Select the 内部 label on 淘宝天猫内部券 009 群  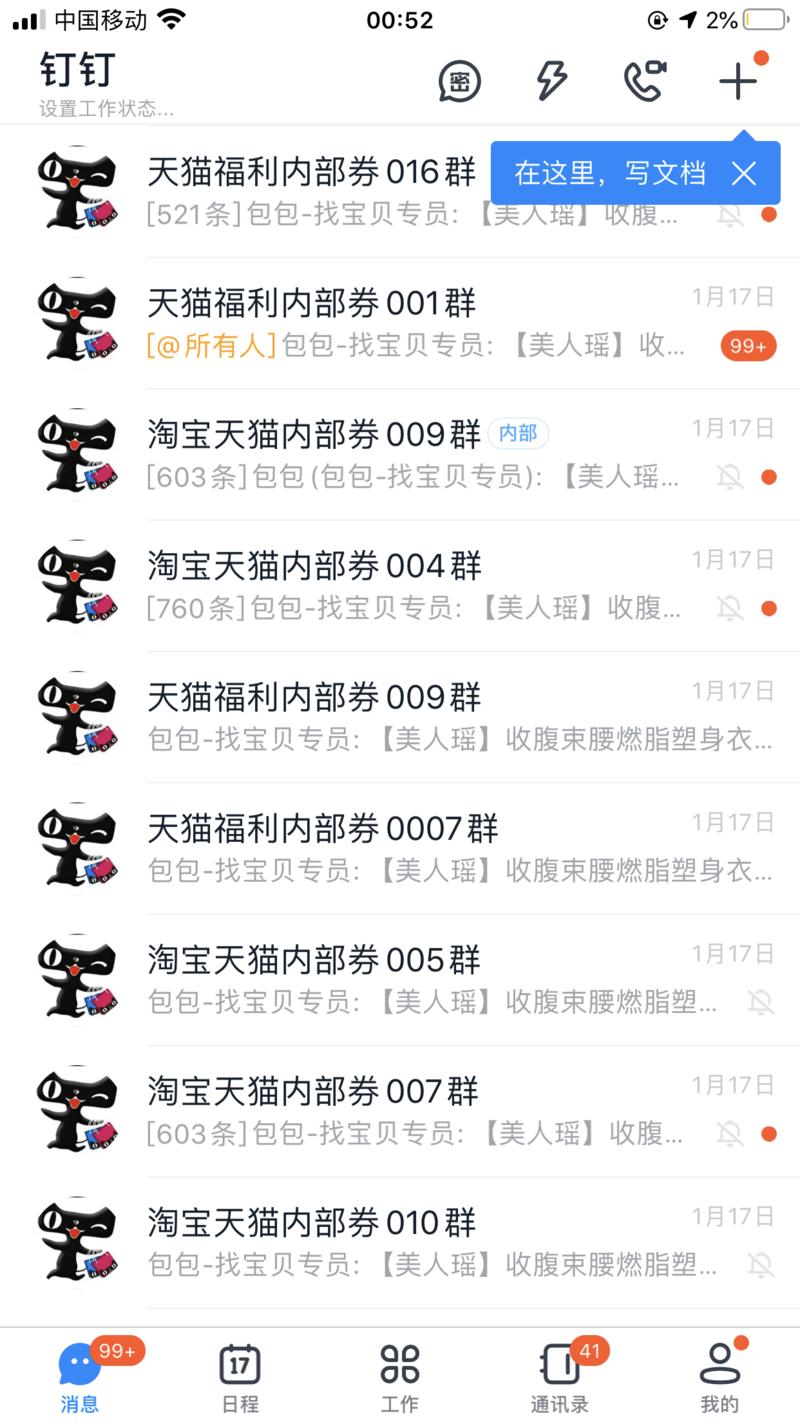[519, 434]
